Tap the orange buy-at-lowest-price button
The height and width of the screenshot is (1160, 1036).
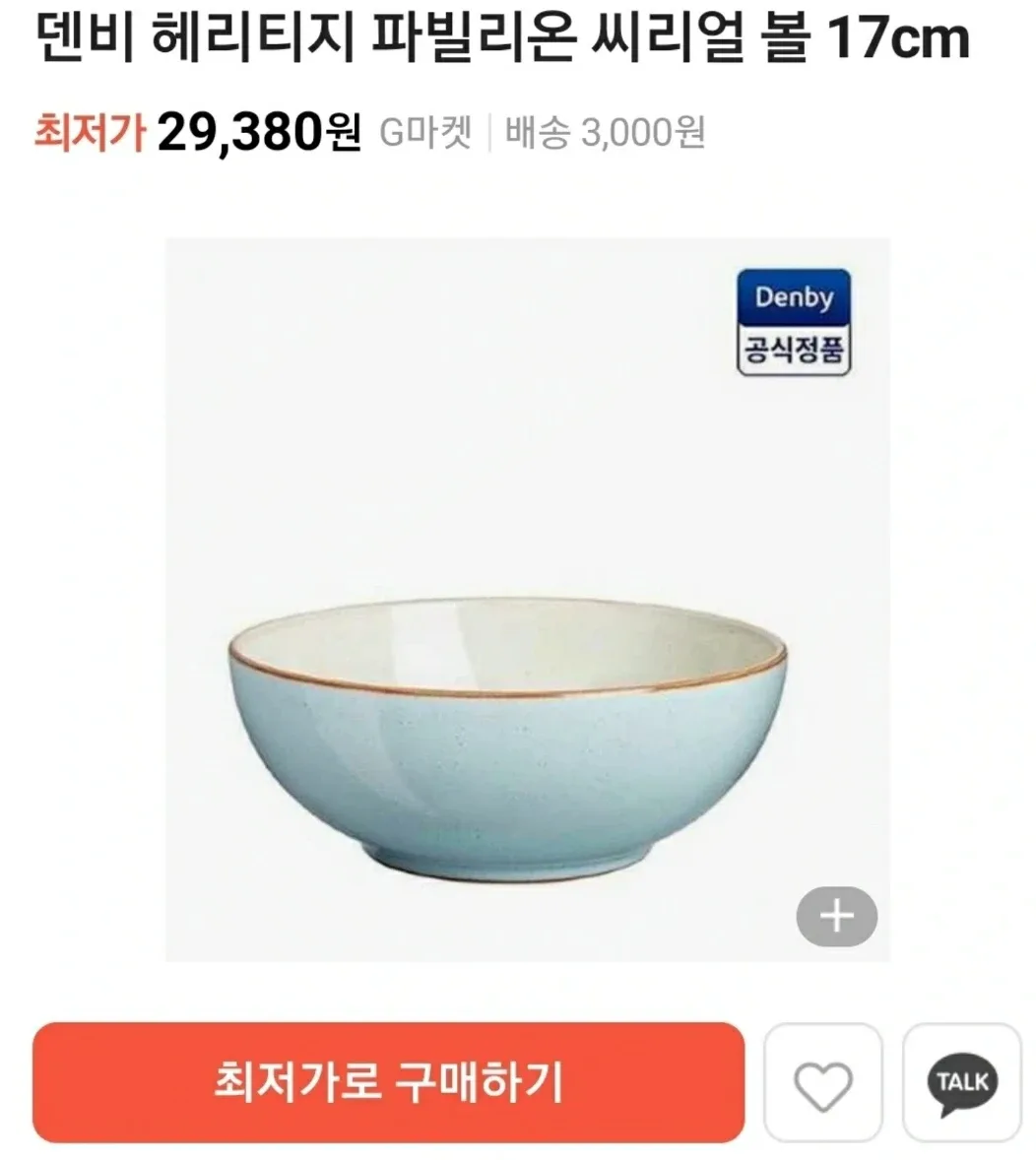388,1083
